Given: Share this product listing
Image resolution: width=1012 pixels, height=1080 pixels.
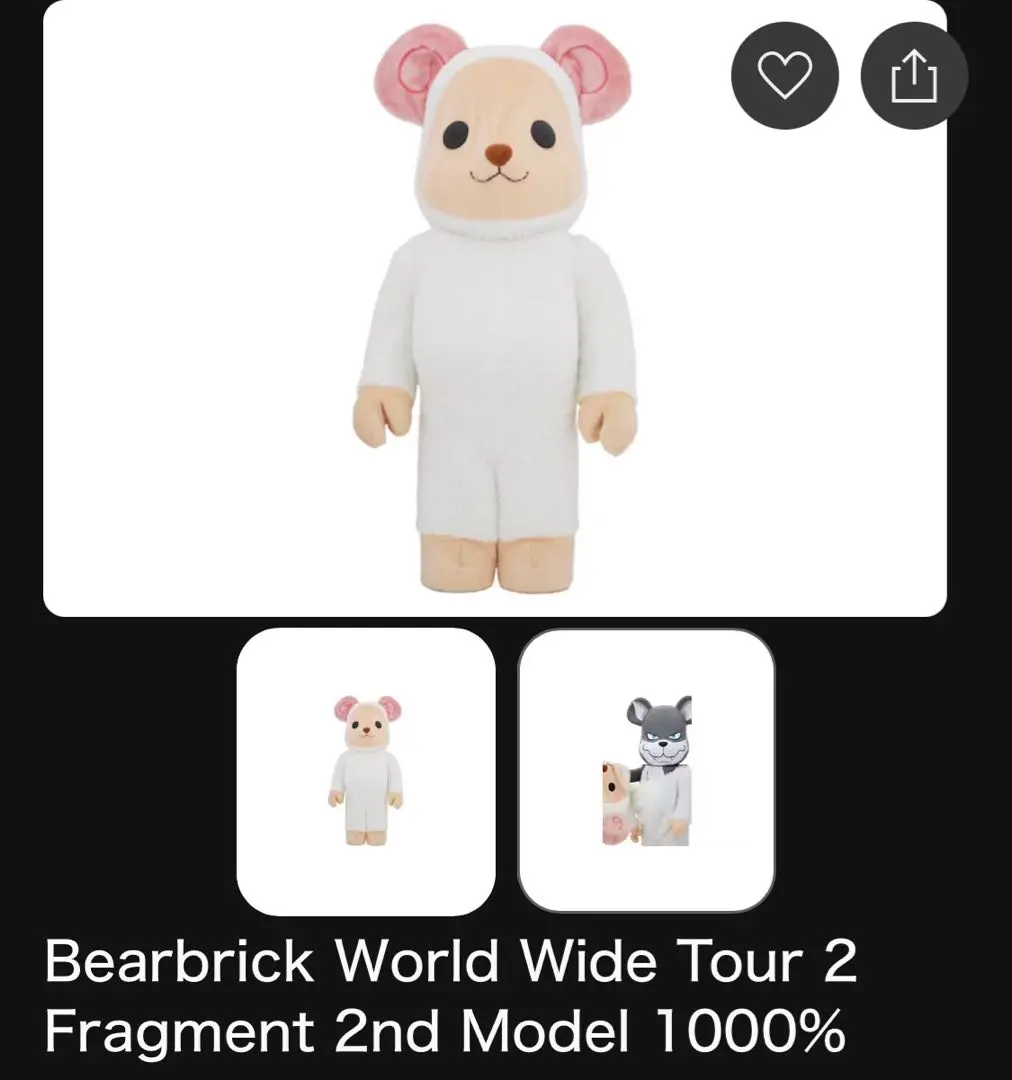Looking at the screenshot, I should coord(914,76).
